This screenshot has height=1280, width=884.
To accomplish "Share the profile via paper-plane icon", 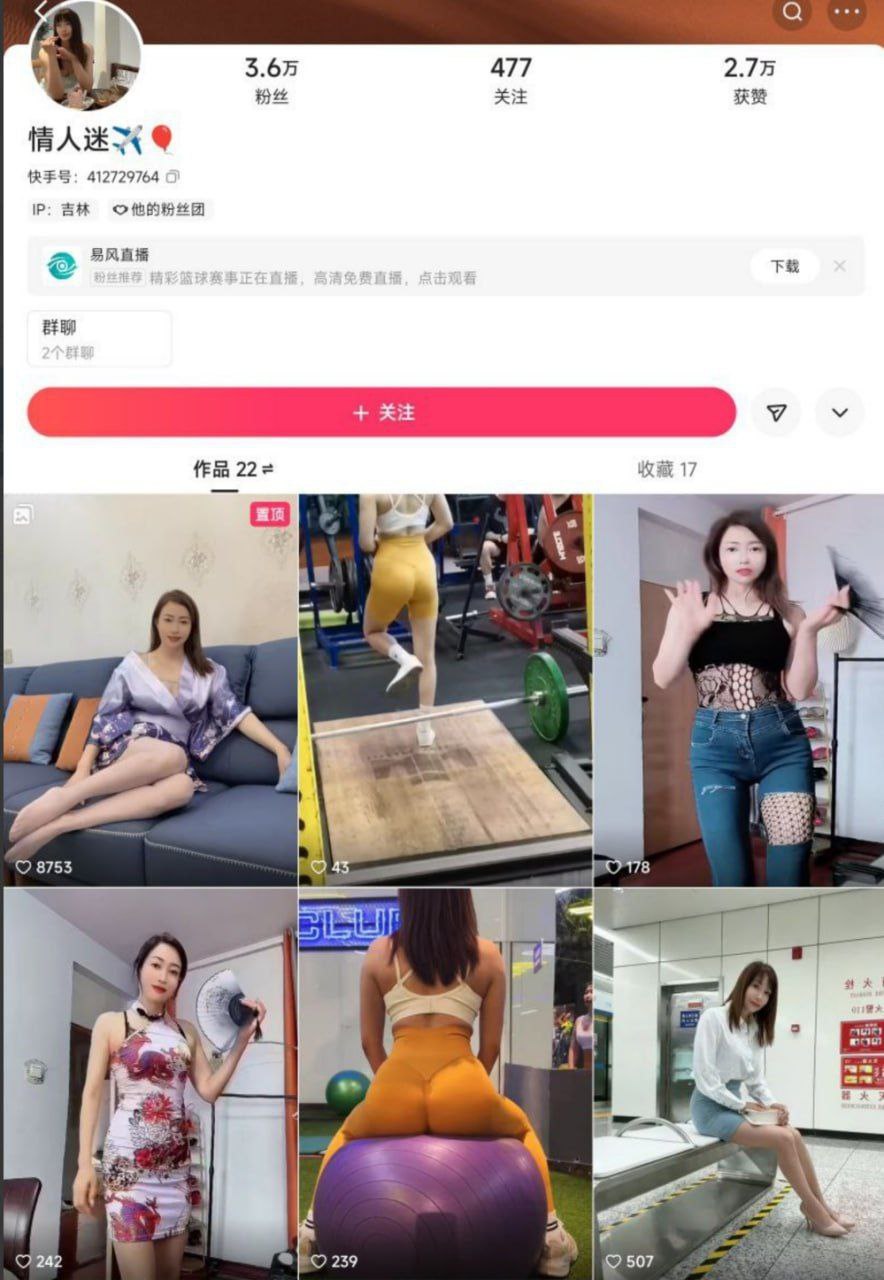I will 776,413.
